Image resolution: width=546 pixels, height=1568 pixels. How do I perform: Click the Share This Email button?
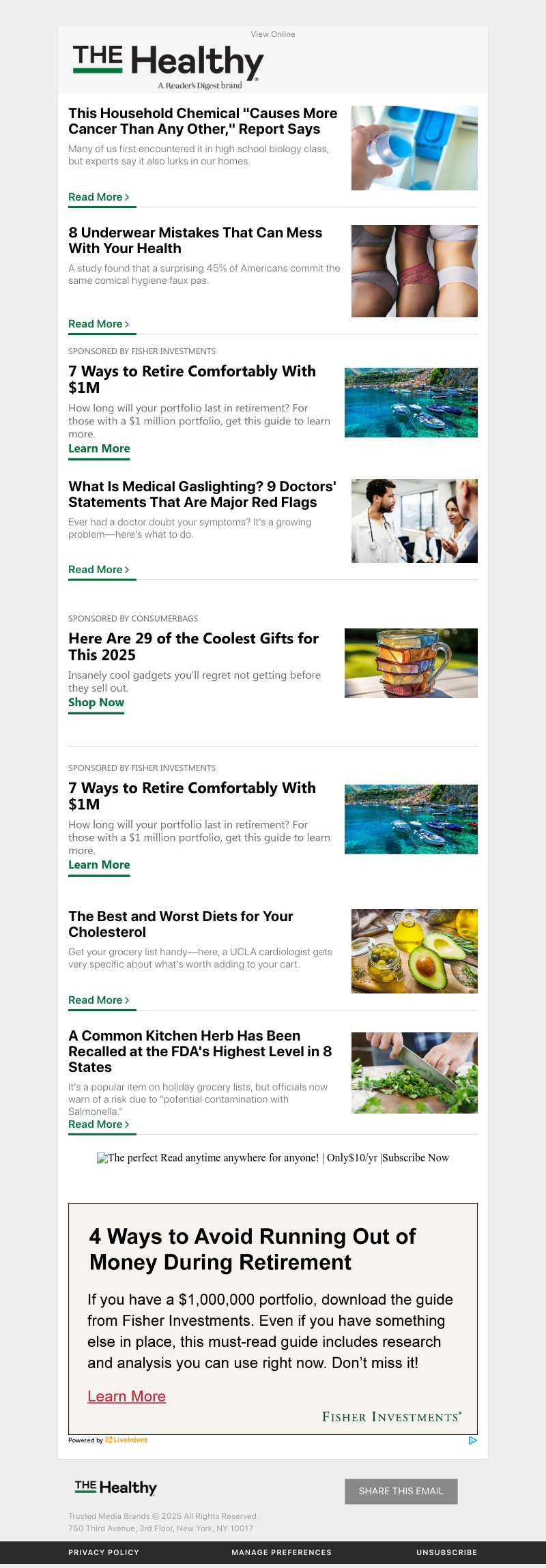tap(401, 1491)
